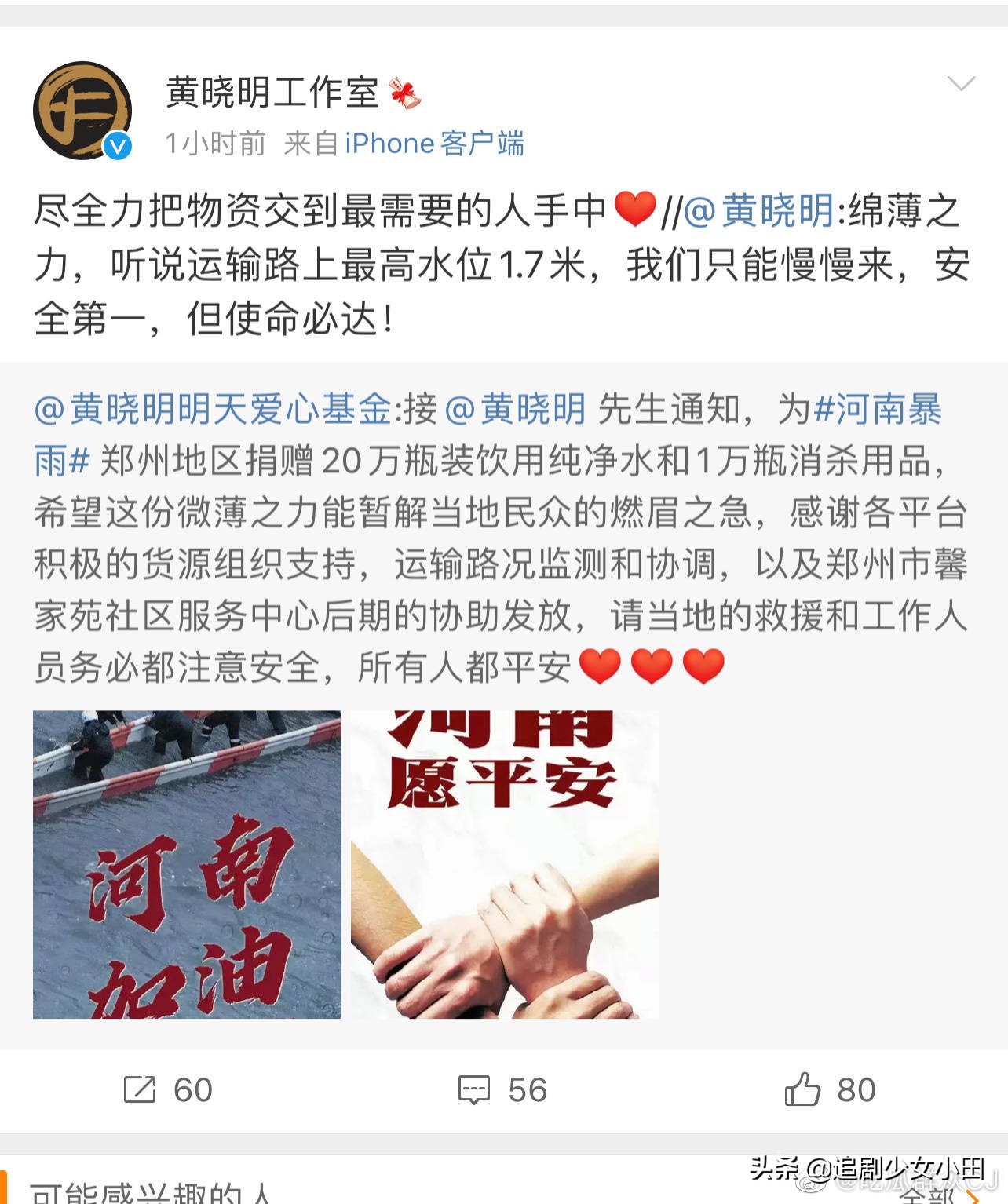Select the repost count 60
1008x1204 pixels.
tap(195, 1090)
